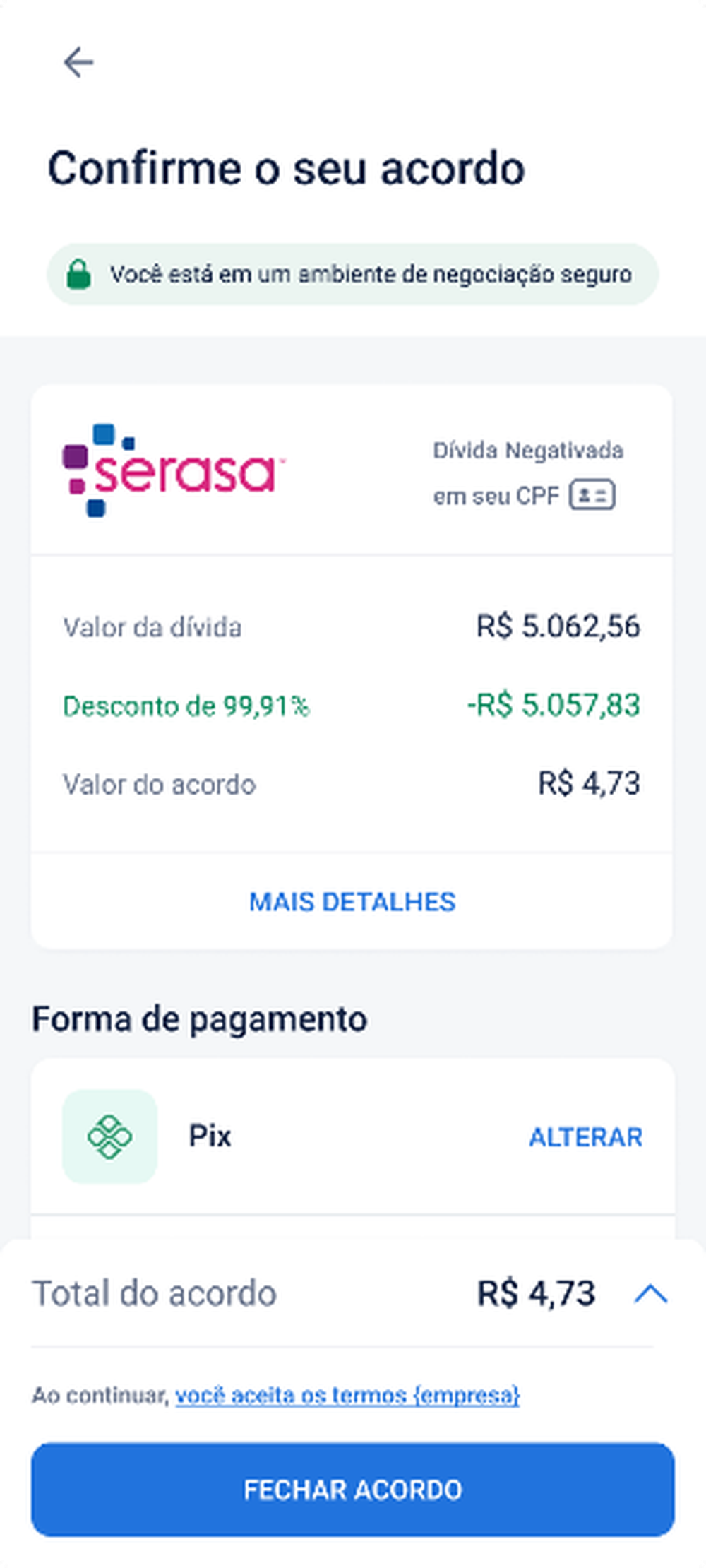This screenshot has height=1568, width=706.
Task: Expand the Forma de pagamento card
Action: point(353,1136)
